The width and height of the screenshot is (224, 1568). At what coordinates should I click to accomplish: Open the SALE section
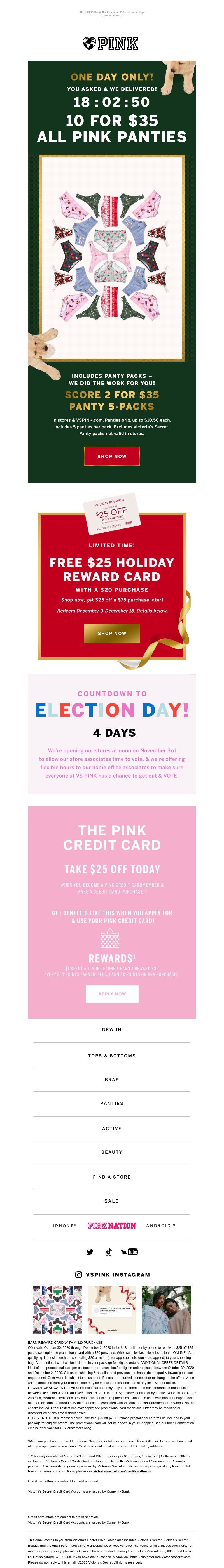tap(112, 1201)
